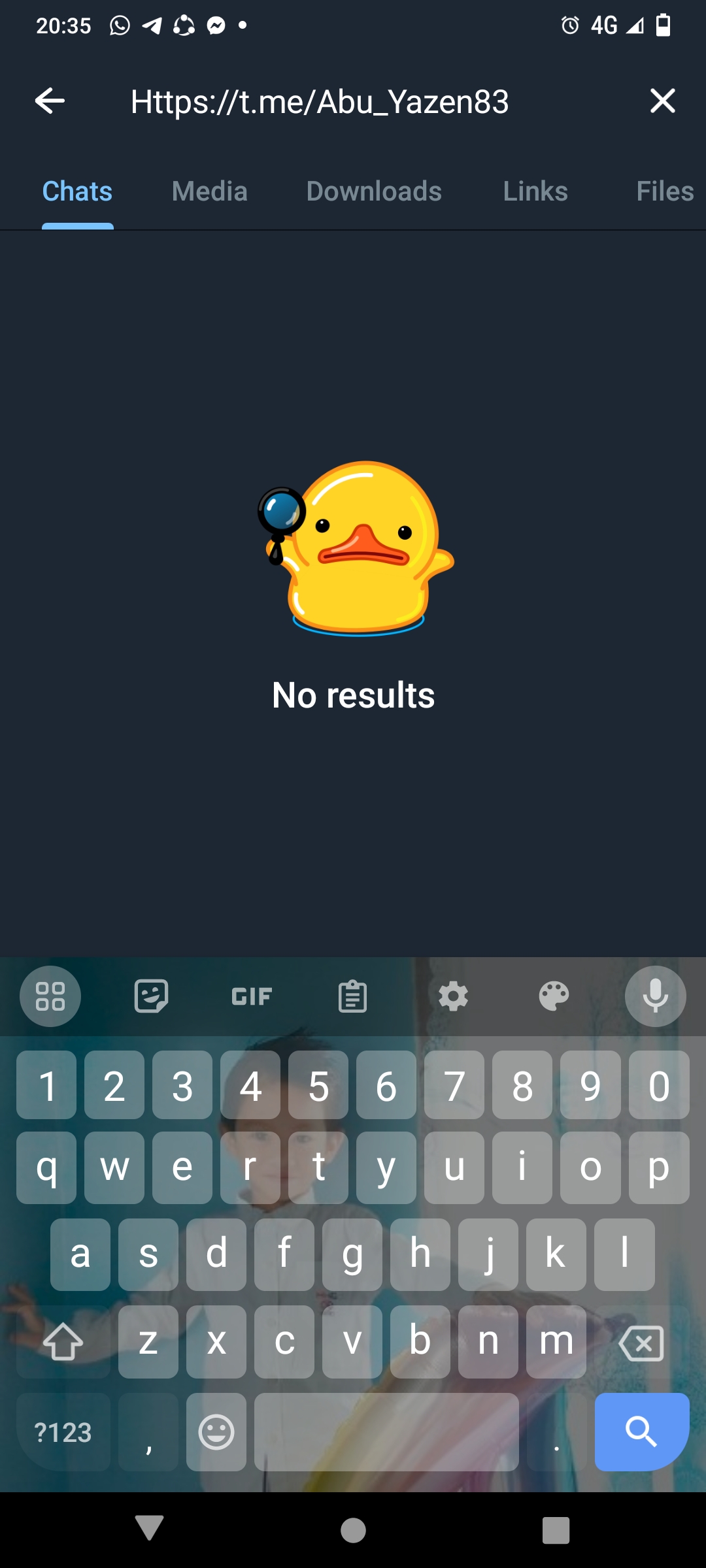
Task: Open keyboard settings gear
Action: click(453, 996)
